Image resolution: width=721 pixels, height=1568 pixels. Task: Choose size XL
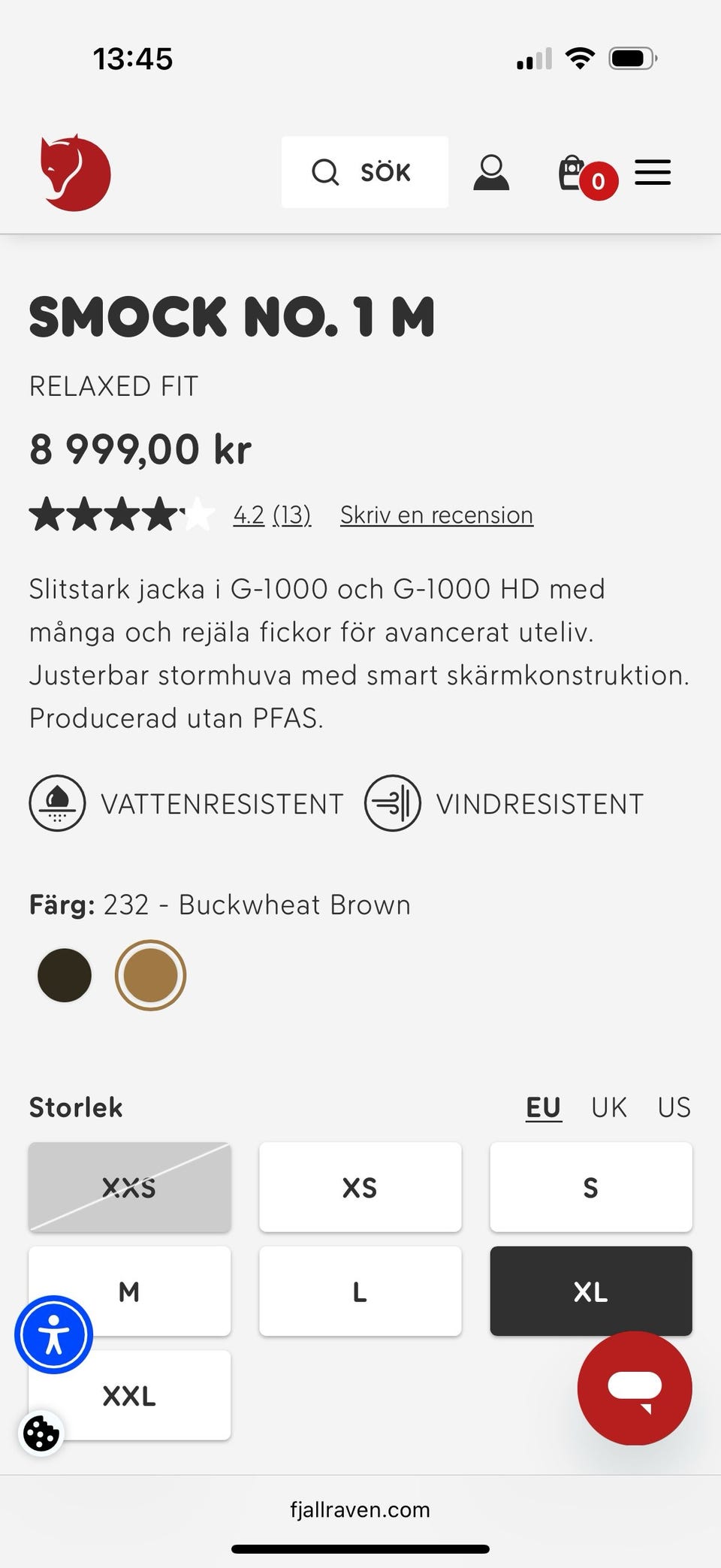pos(591,1291)
